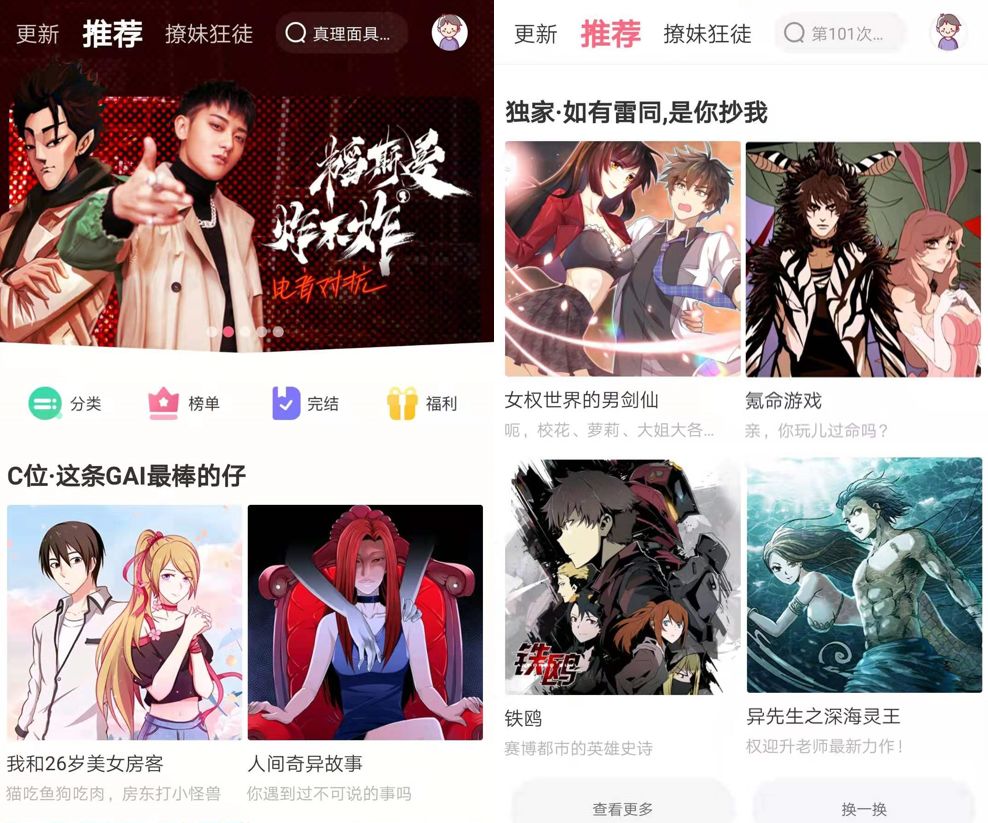Tap the search box showing 第101次

coord(838,34)
